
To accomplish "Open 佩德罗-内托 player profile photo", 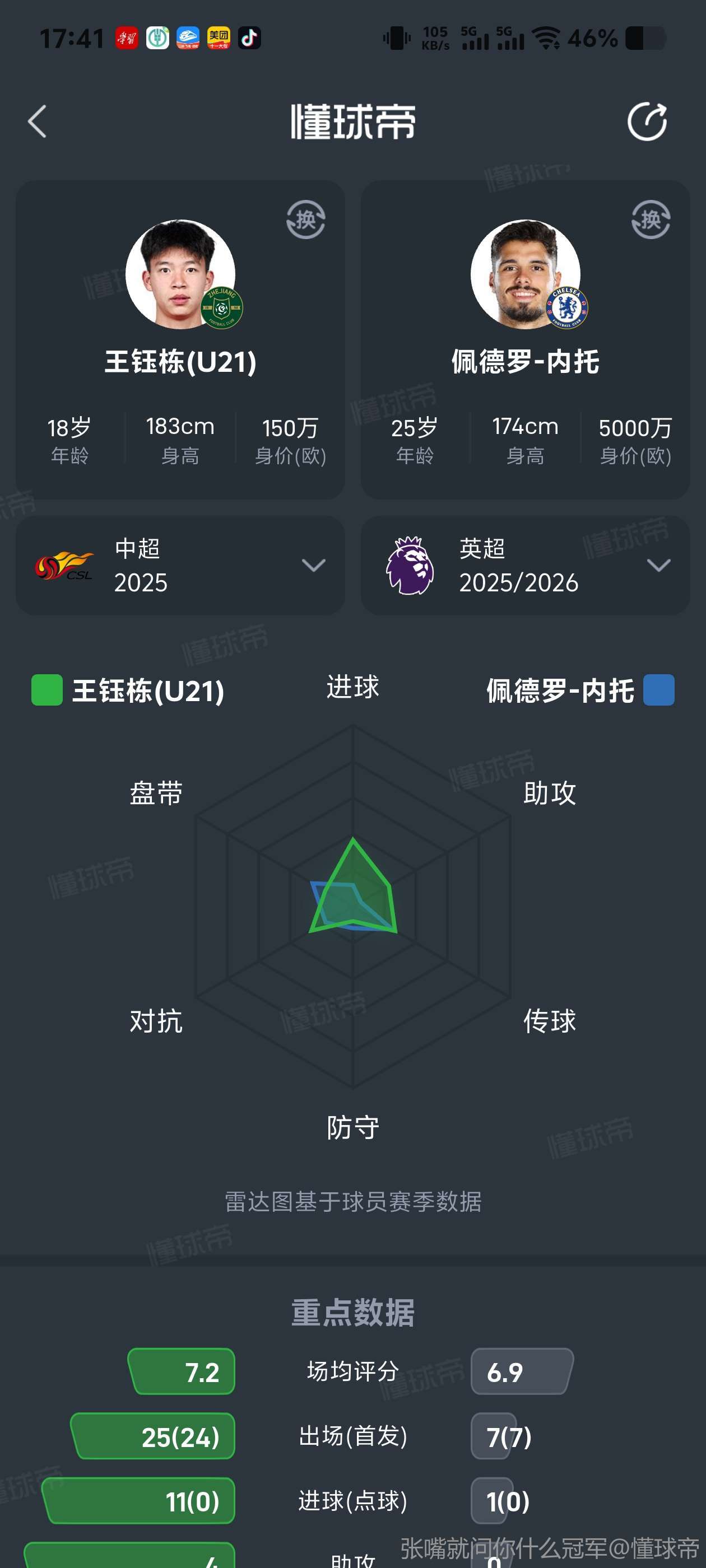I will [x=525, y=274].
